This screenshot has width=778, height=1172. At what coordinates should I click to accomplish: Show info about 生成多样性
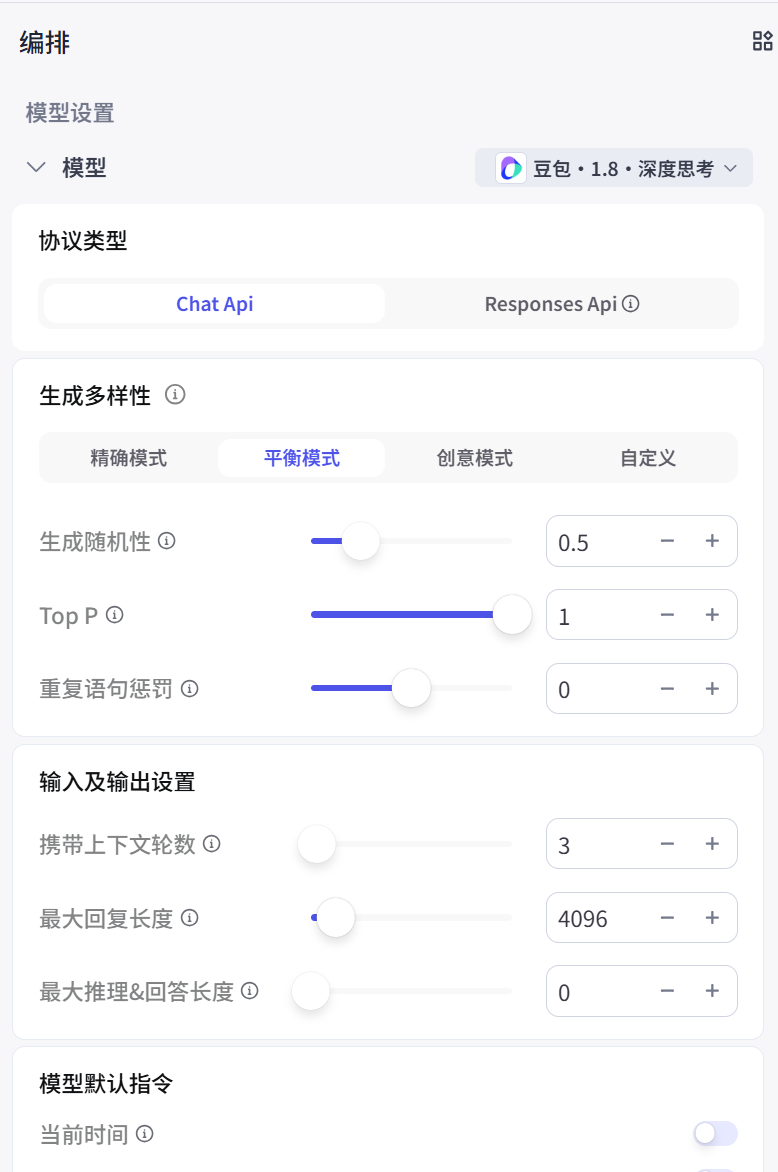point(175,394)
